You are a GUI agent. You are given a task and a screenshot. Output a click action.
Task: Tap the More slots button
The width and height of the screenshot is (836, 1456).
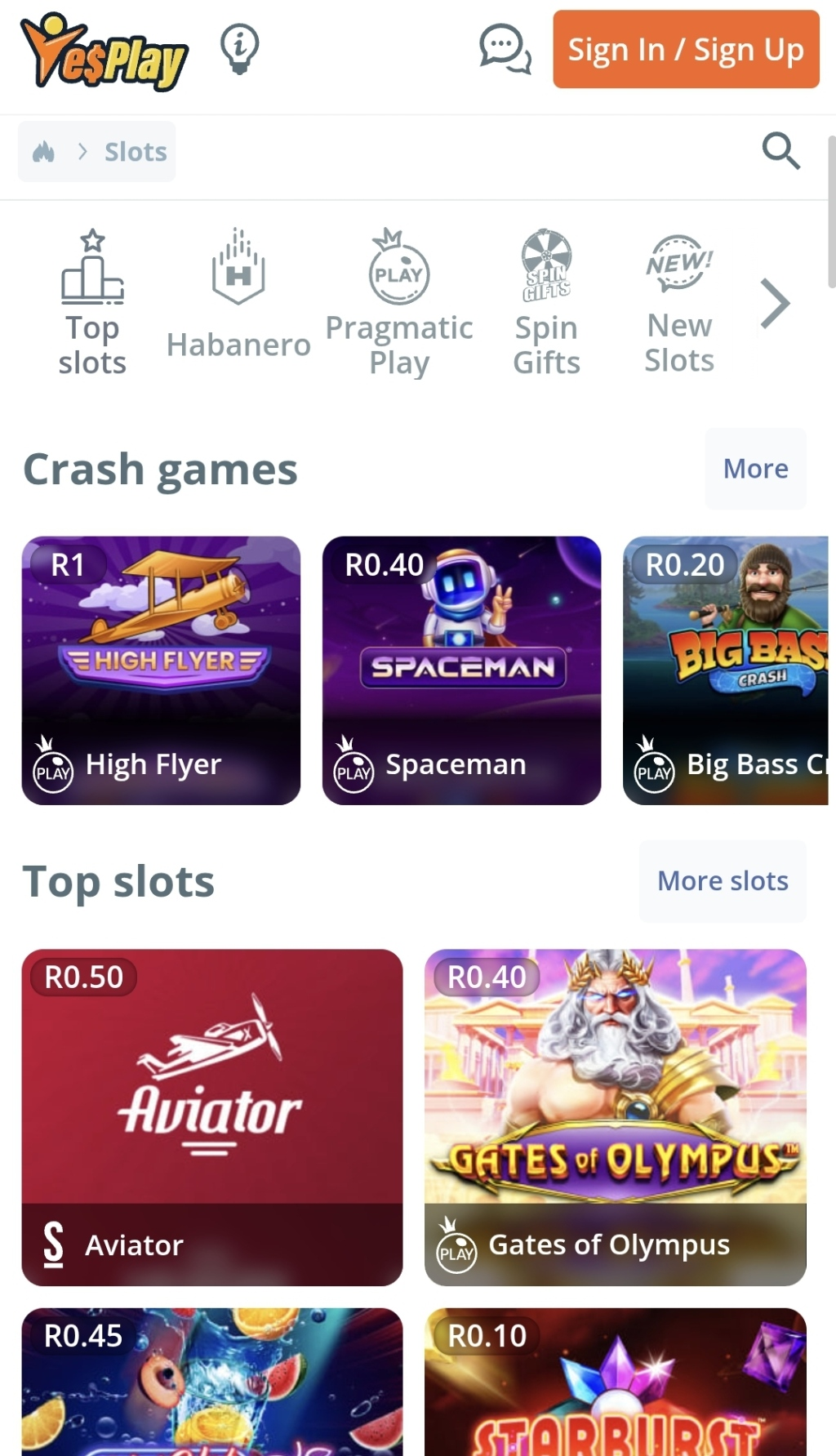tap(723, 881)
